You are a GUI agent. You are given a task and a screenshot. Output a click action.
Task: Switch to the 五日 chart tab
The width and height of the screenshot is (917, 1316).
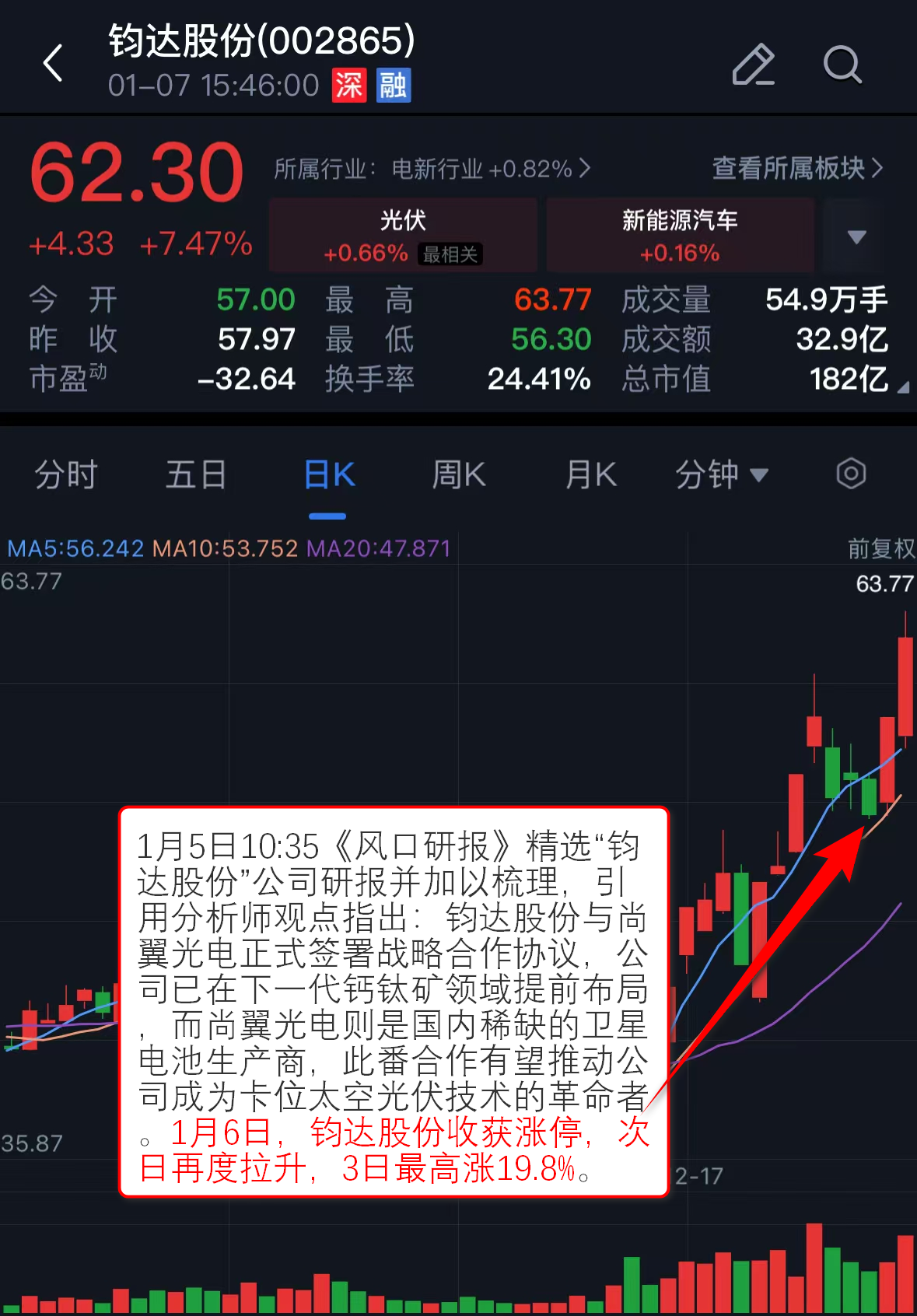click(196, 474)
